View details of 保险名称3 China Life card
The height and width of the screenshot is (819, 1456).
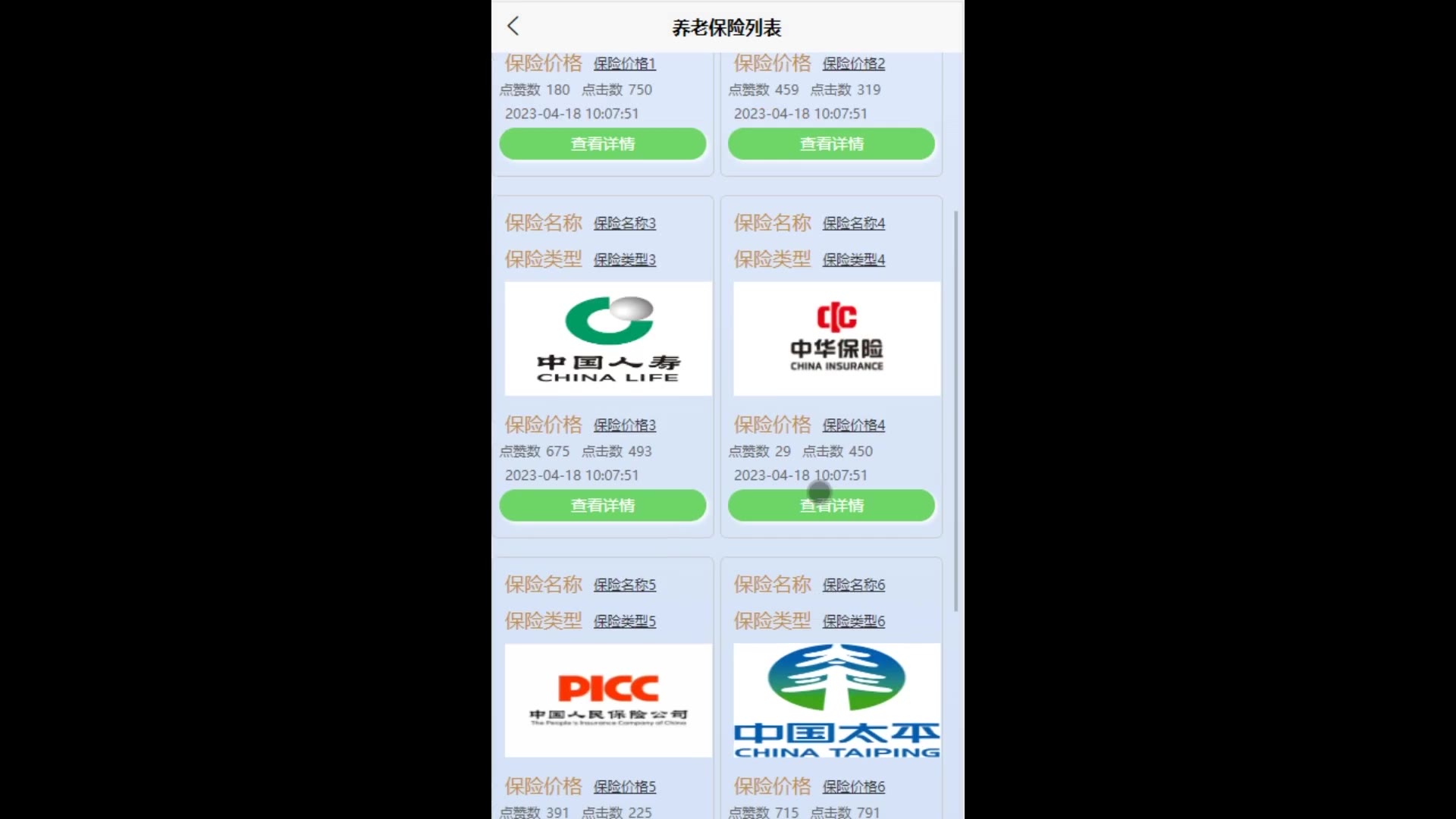point(602,506)
